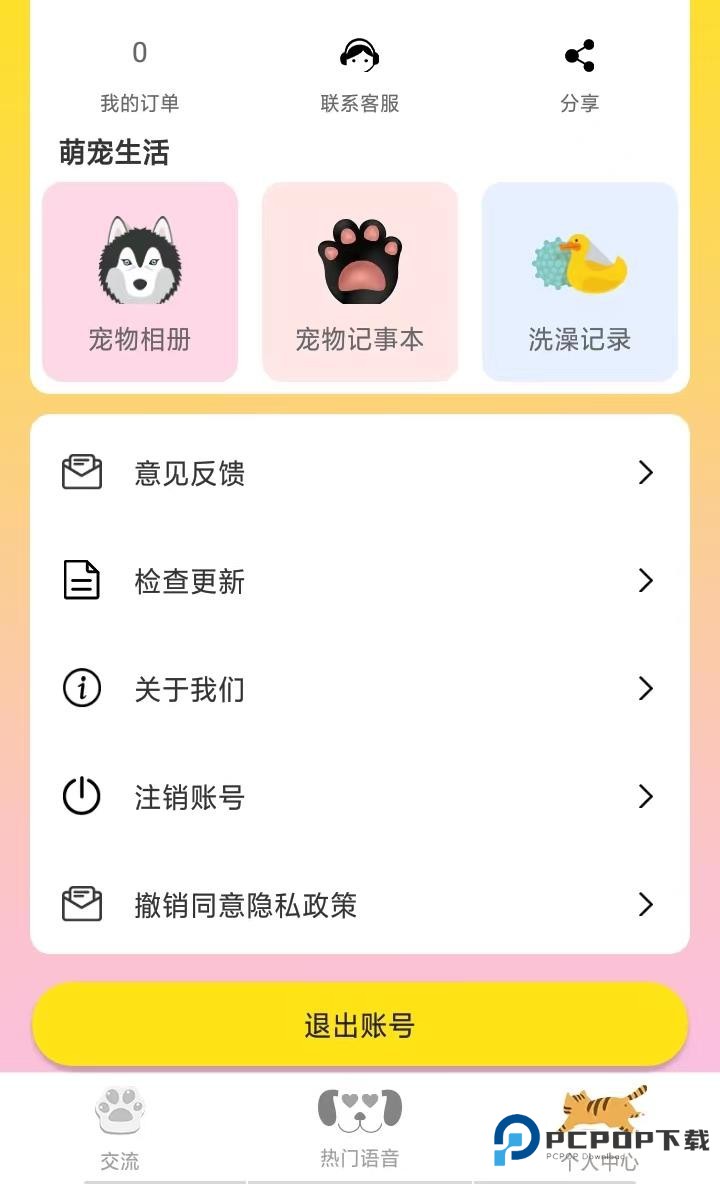This screenshot has height=1184, width=720.
Task: Go to the 个人中心 tab
Action: (600, 1128)
